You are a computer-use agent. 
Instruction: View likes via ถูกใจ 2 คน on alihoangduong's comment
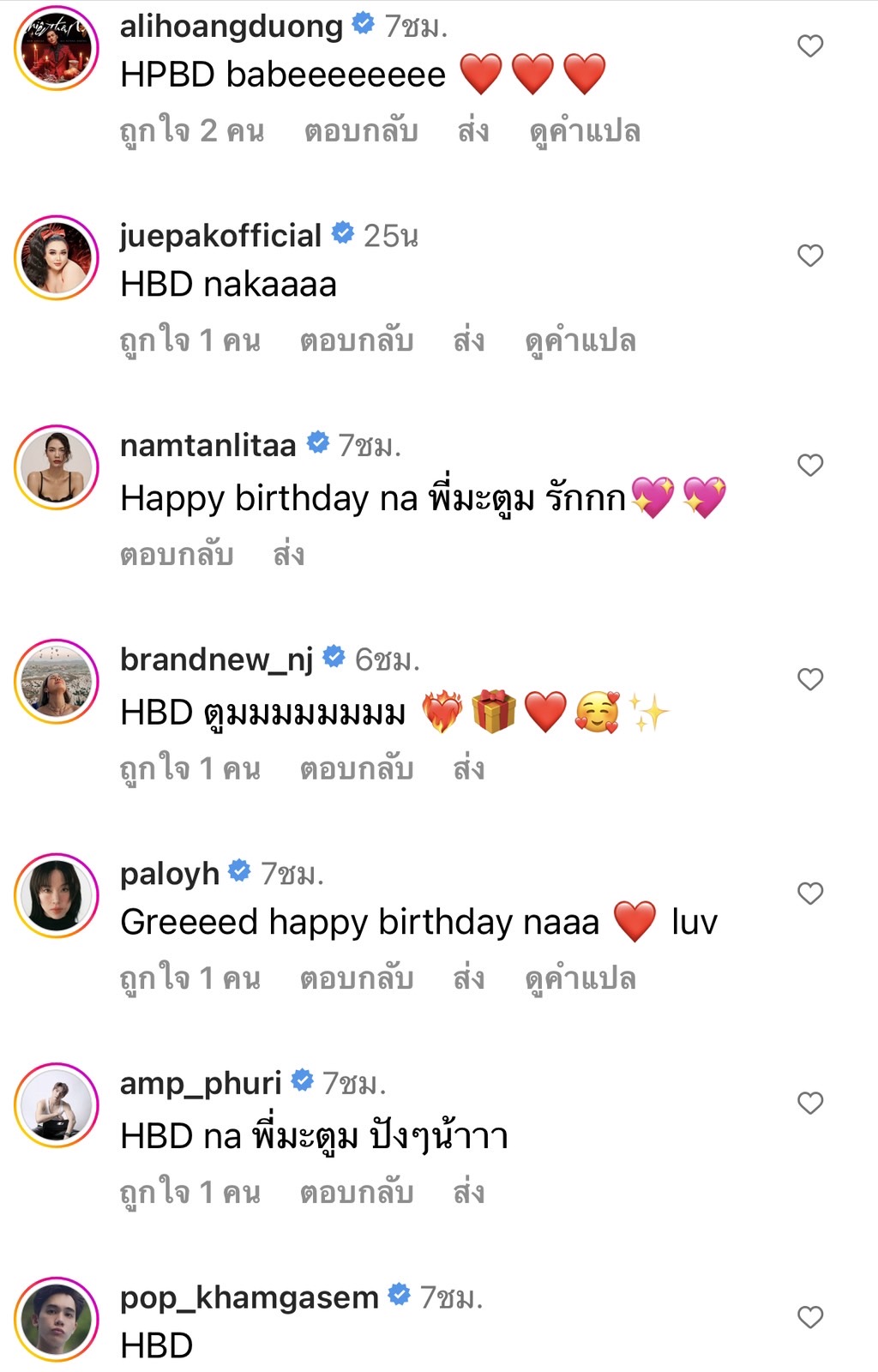[190, 130]
